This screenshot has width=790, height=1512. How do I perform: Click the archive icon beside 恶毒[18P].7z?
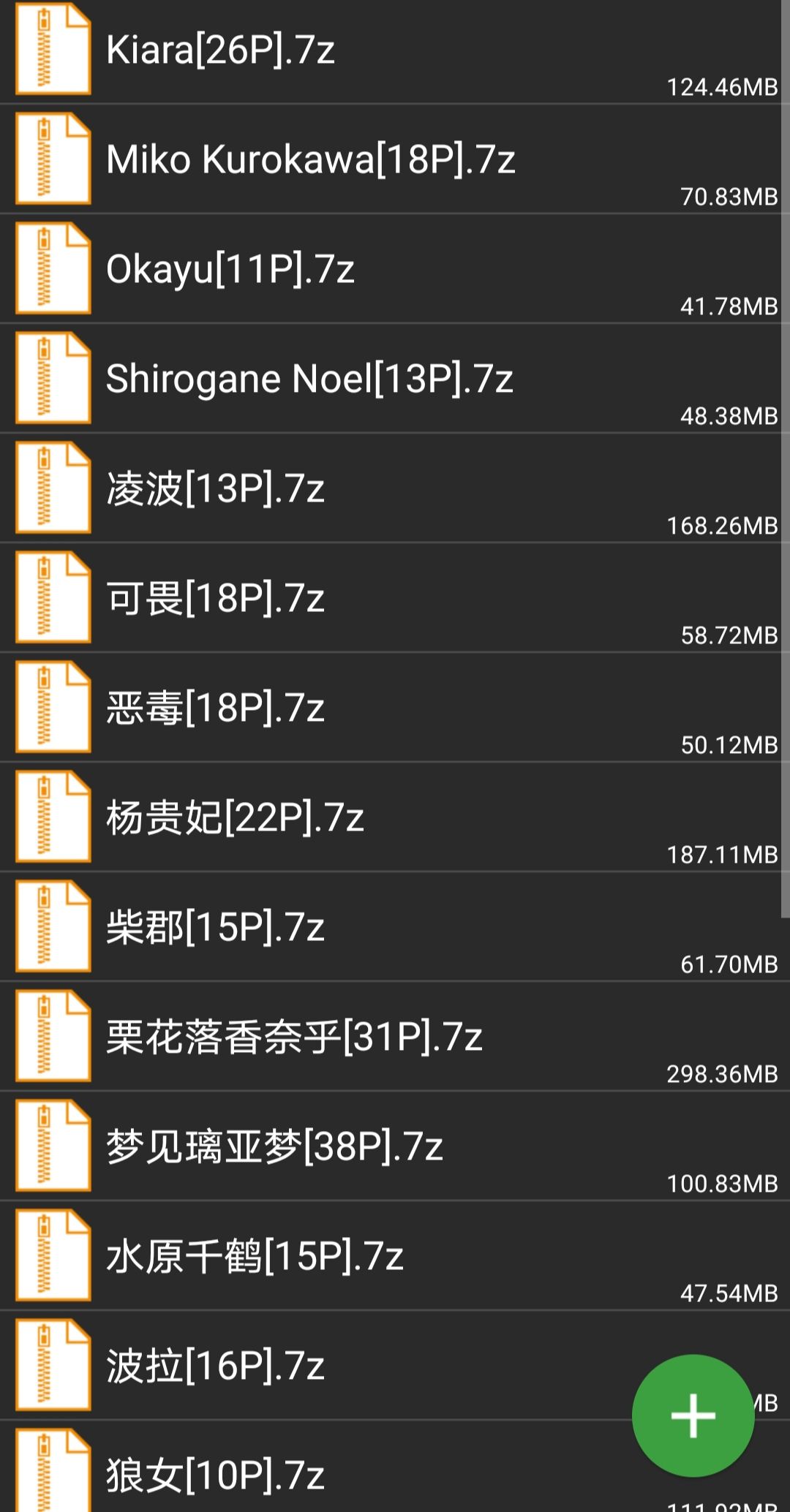pyautogui.click(x=53, y=707)
